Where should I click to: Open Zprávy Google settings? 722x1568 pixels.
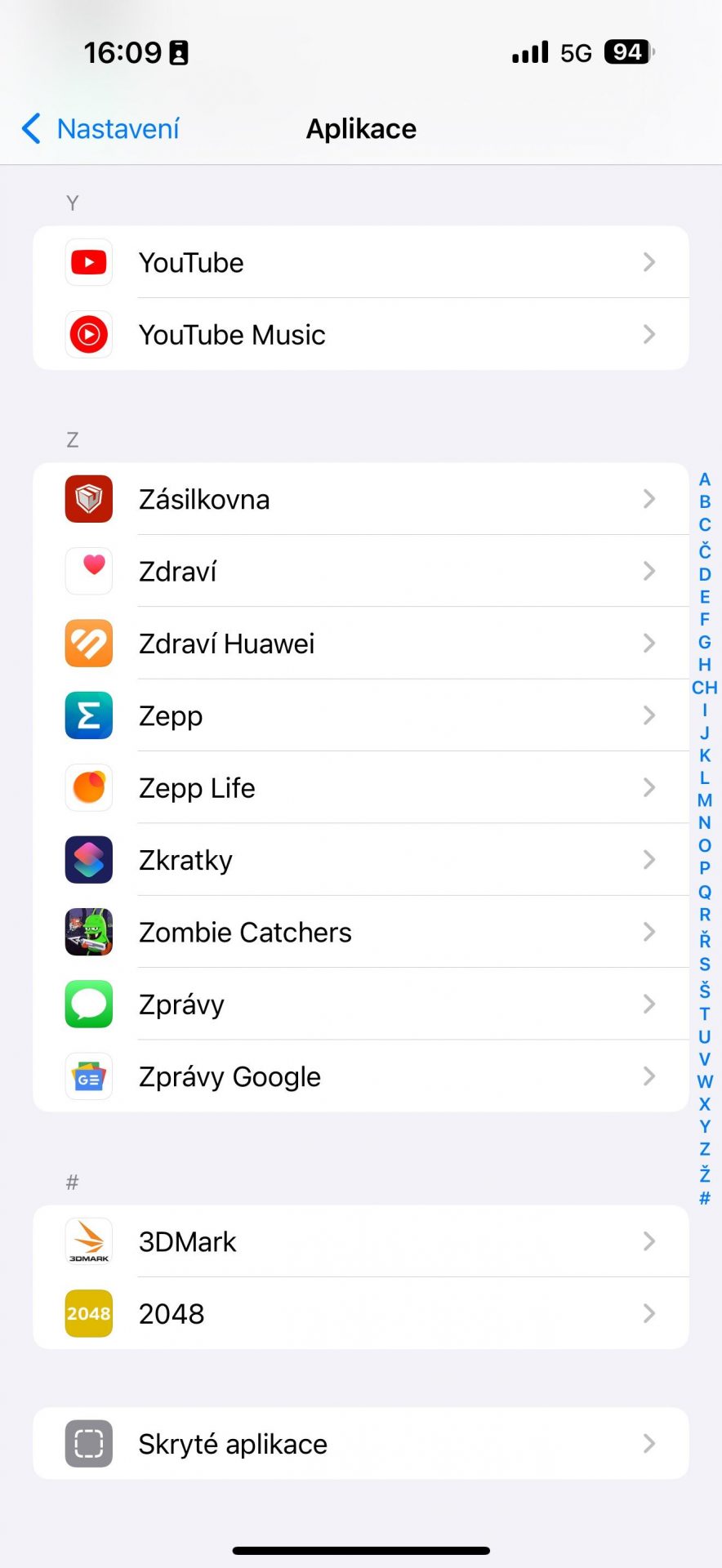[x=361, y=1076]
